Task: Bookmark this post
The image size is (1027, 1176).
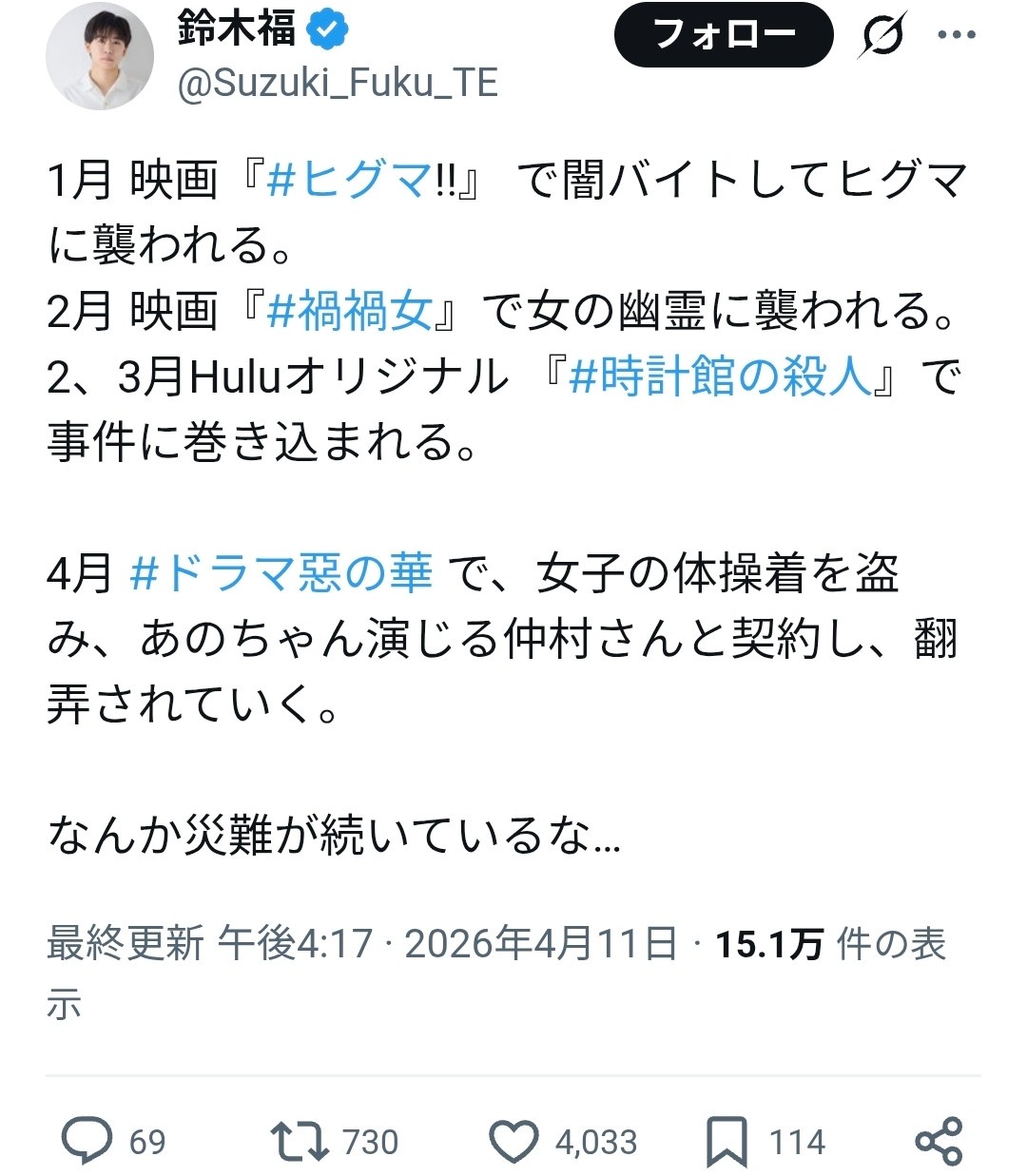Action: pyautogui.click(x=727, y=1140)
